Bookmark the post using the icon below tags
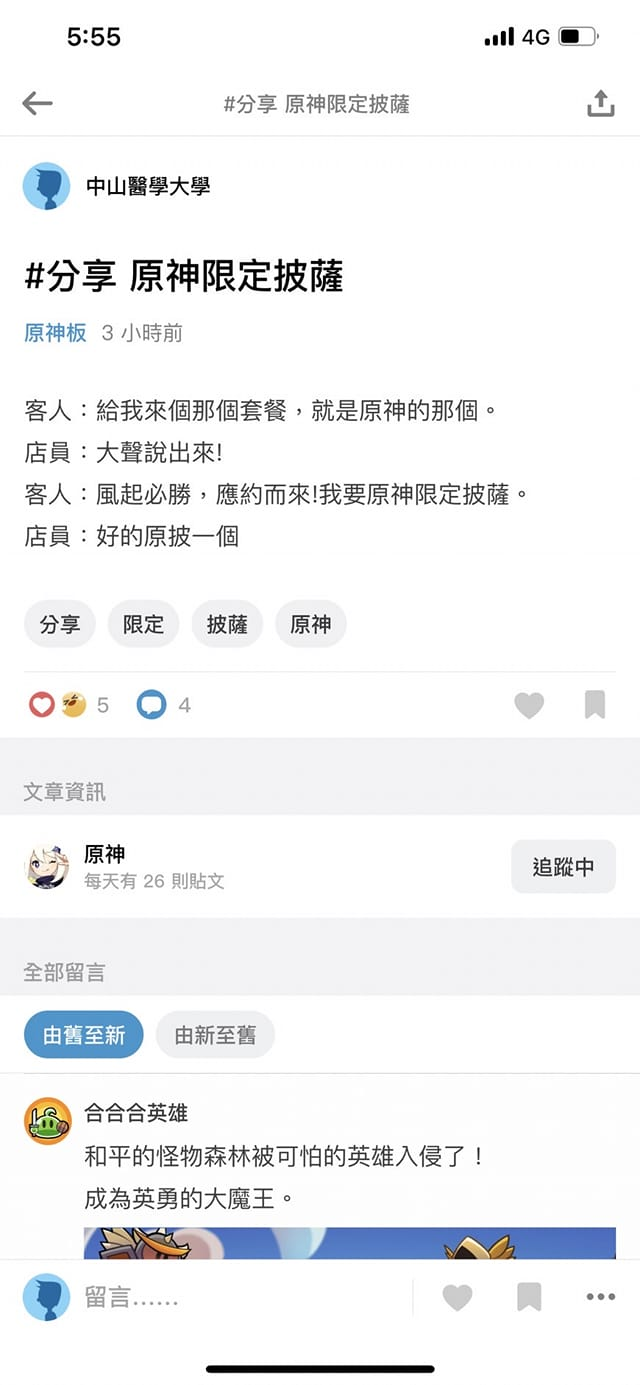The width and height of the screenshot is (640, 1385). coord(595,706)
